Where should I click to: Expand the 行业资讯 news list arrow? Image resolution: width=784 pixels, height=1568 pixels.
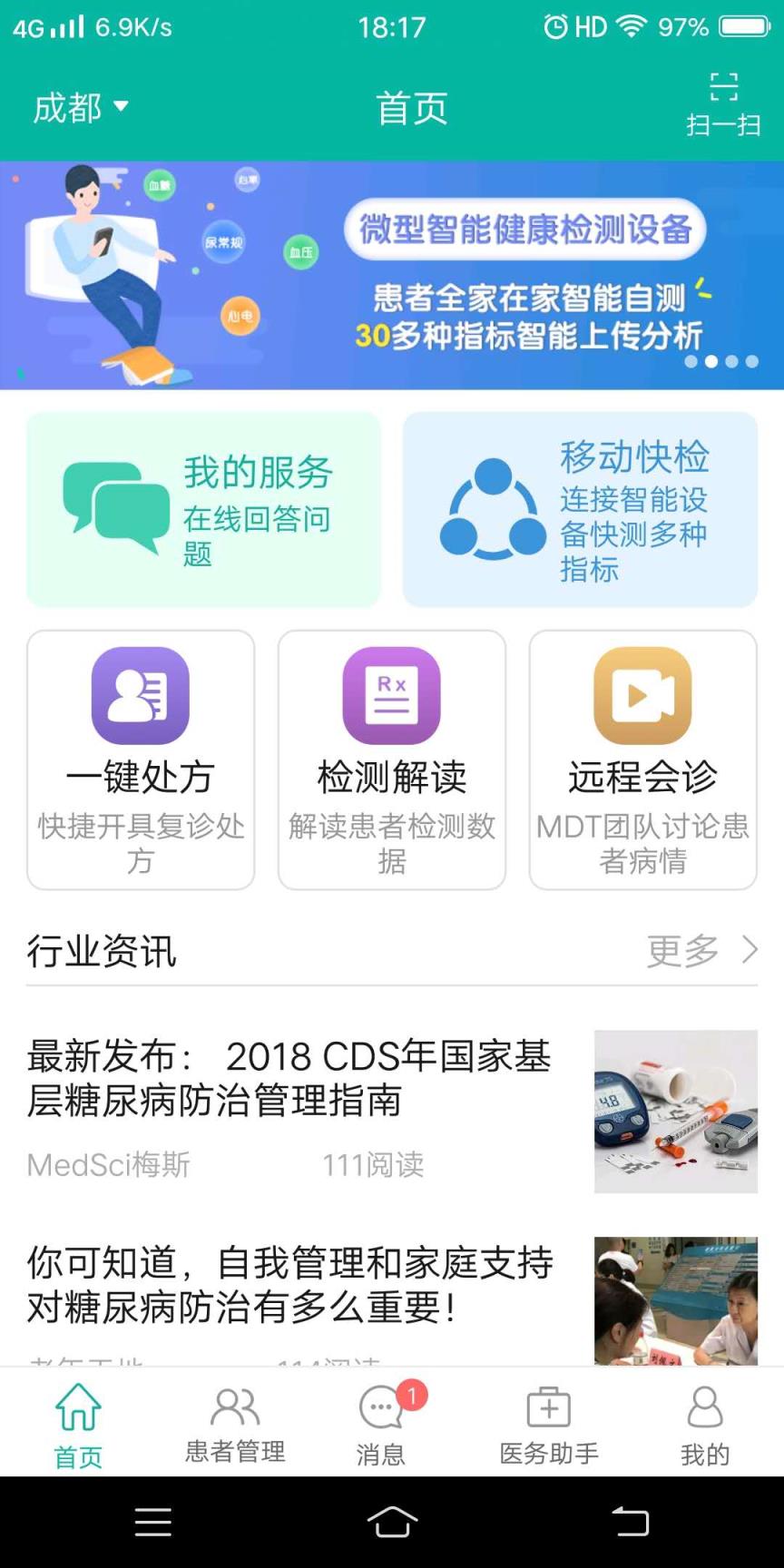750,951
